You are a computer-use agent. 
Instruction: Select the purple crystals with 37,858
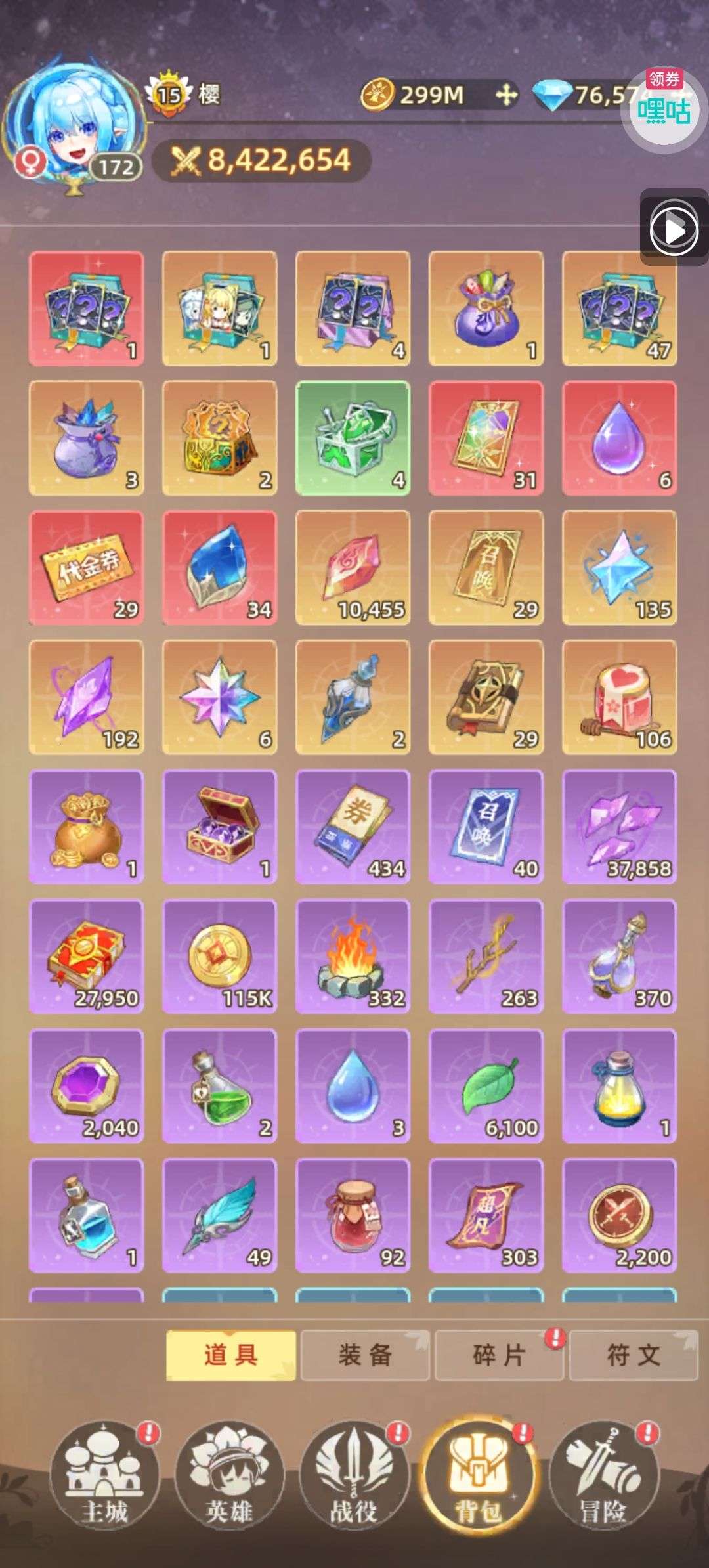[x=619, y=827]
